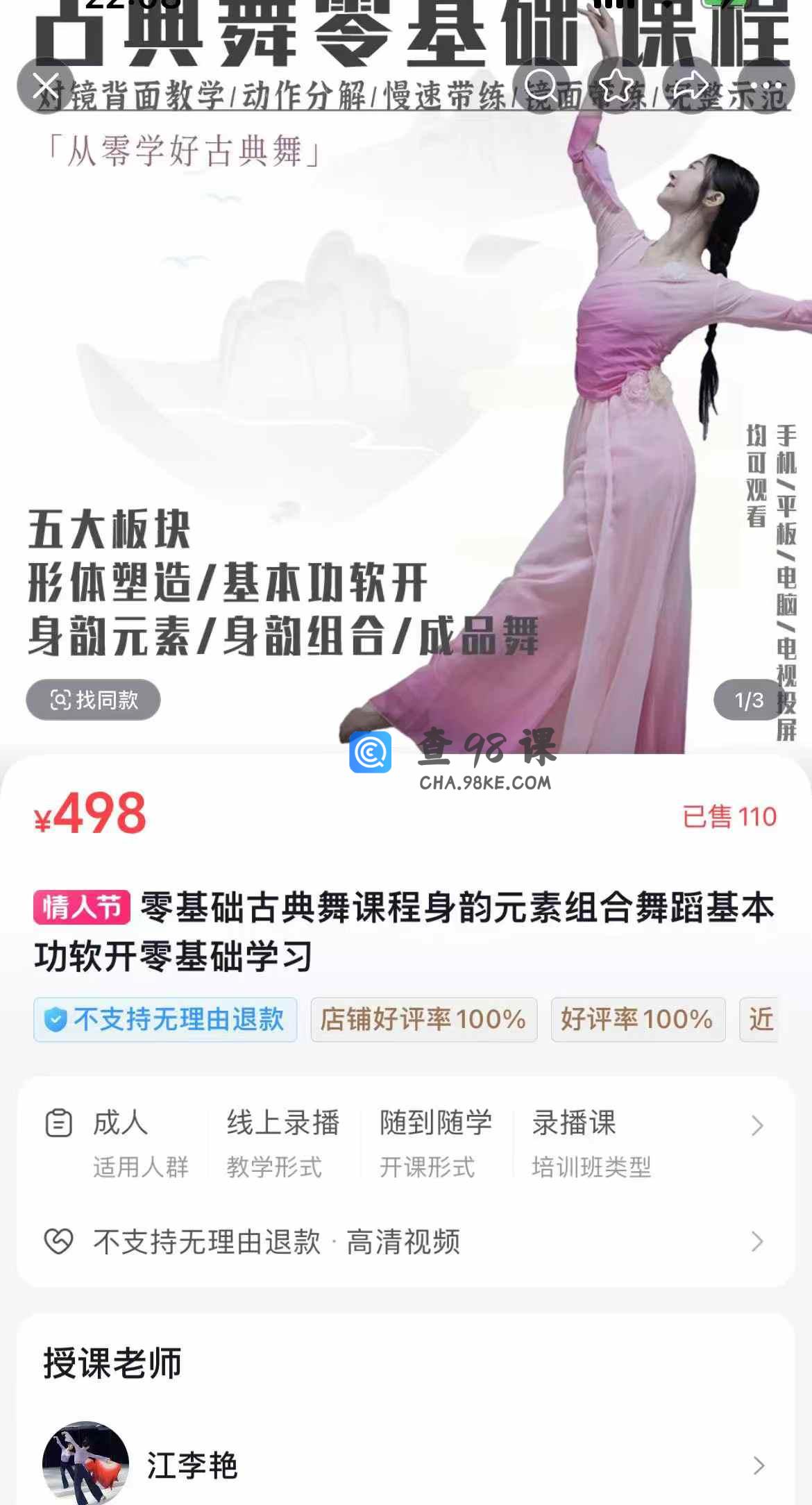Favorite this course with the star icon
Viewport: 812px width, 1505px height.
pyautogui.click(x=616, y=85)
